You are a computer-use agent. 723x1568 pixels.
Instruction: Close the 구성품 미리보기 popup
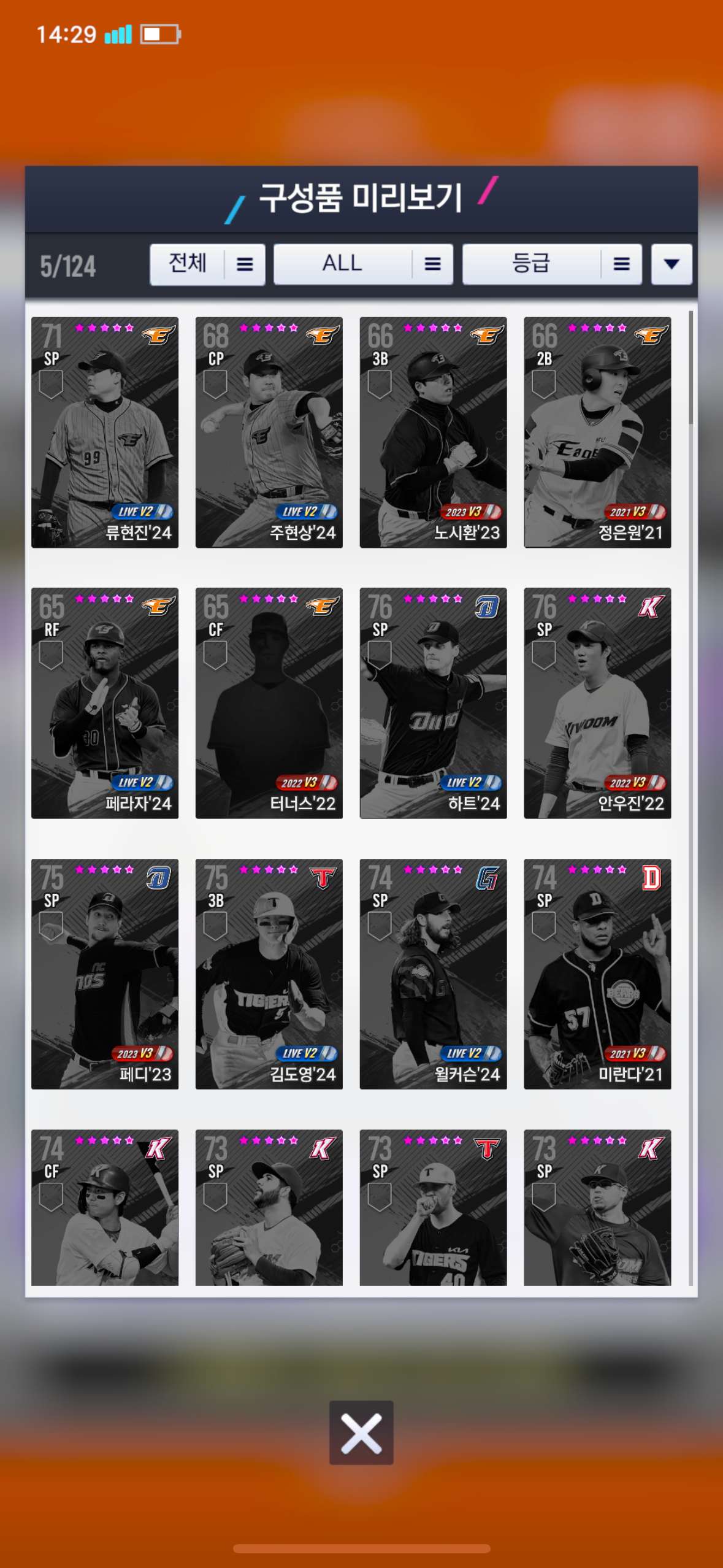click(361, 1433)
